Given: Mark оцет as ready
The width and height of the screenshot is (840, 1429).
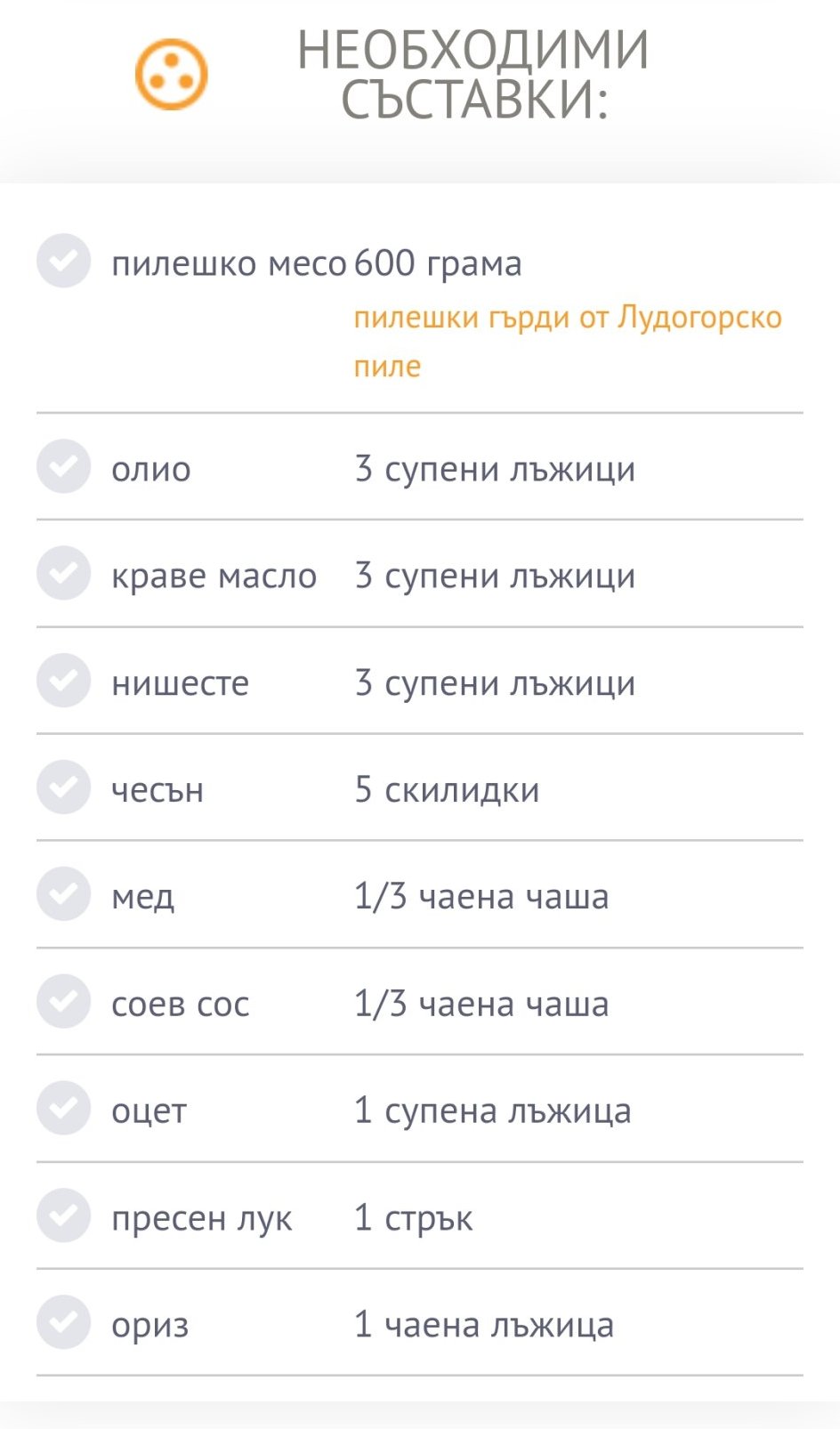Looking at the screenshot, I should (x=63, y=1109).
